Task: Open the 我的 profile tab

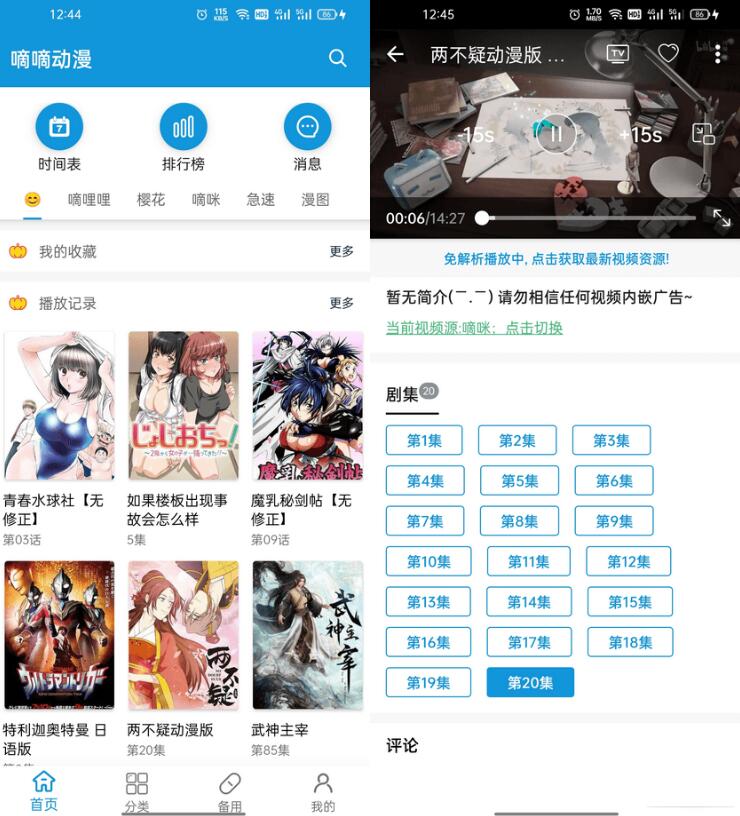Action: (x=322, y=792)
